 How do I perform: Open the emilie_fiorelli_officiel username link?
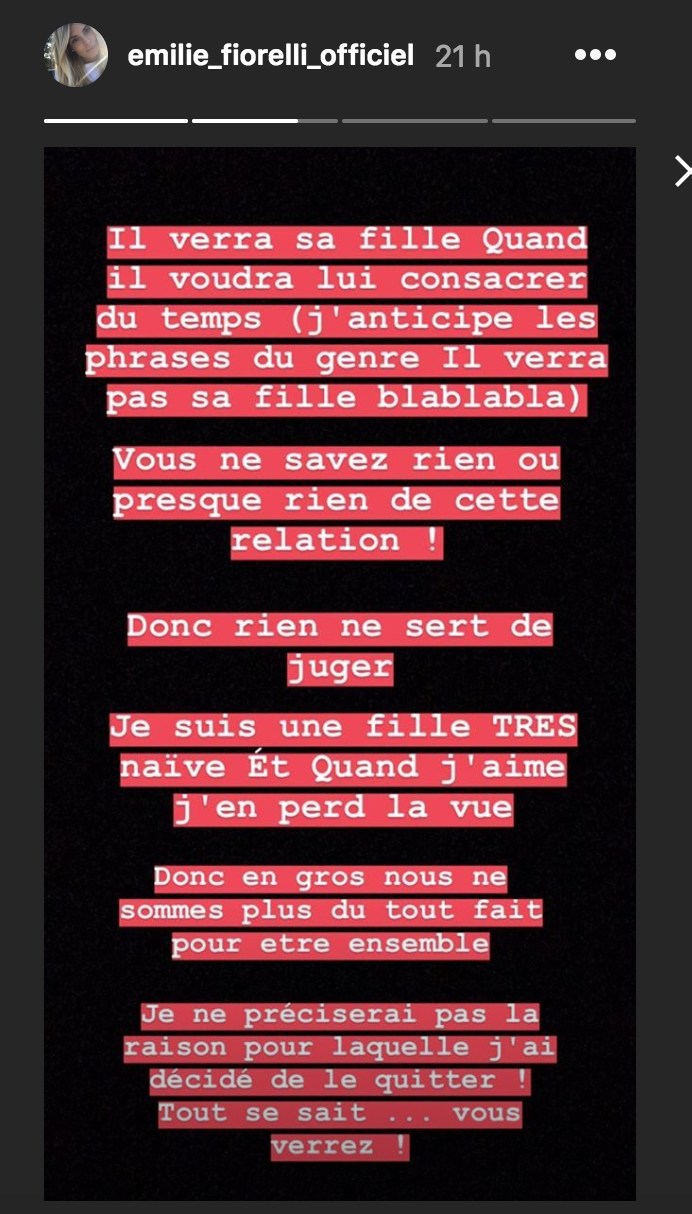[x=270, y=56]
